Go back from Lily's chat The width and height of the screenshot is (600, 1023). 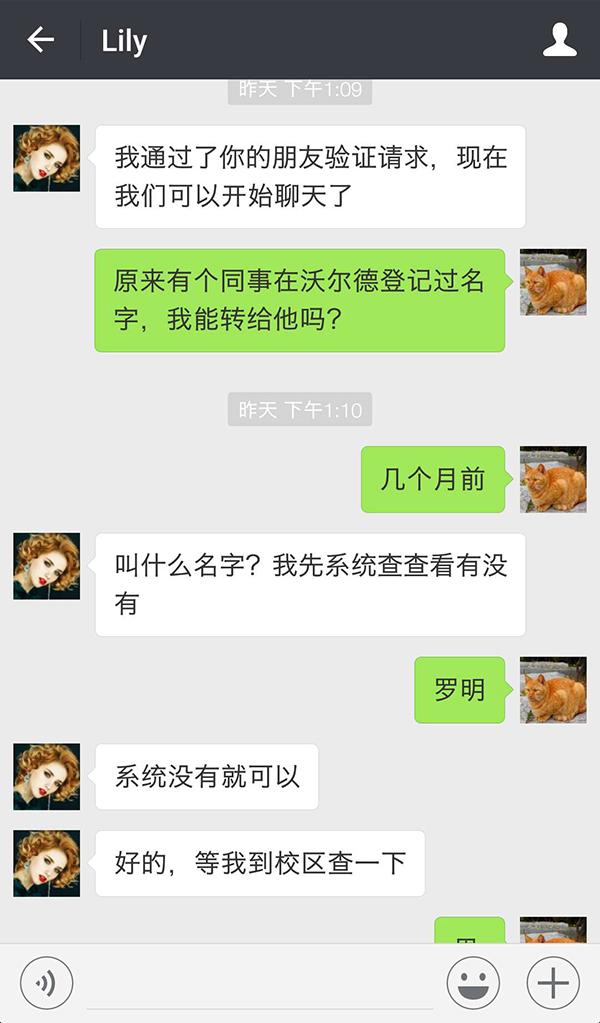40,40
